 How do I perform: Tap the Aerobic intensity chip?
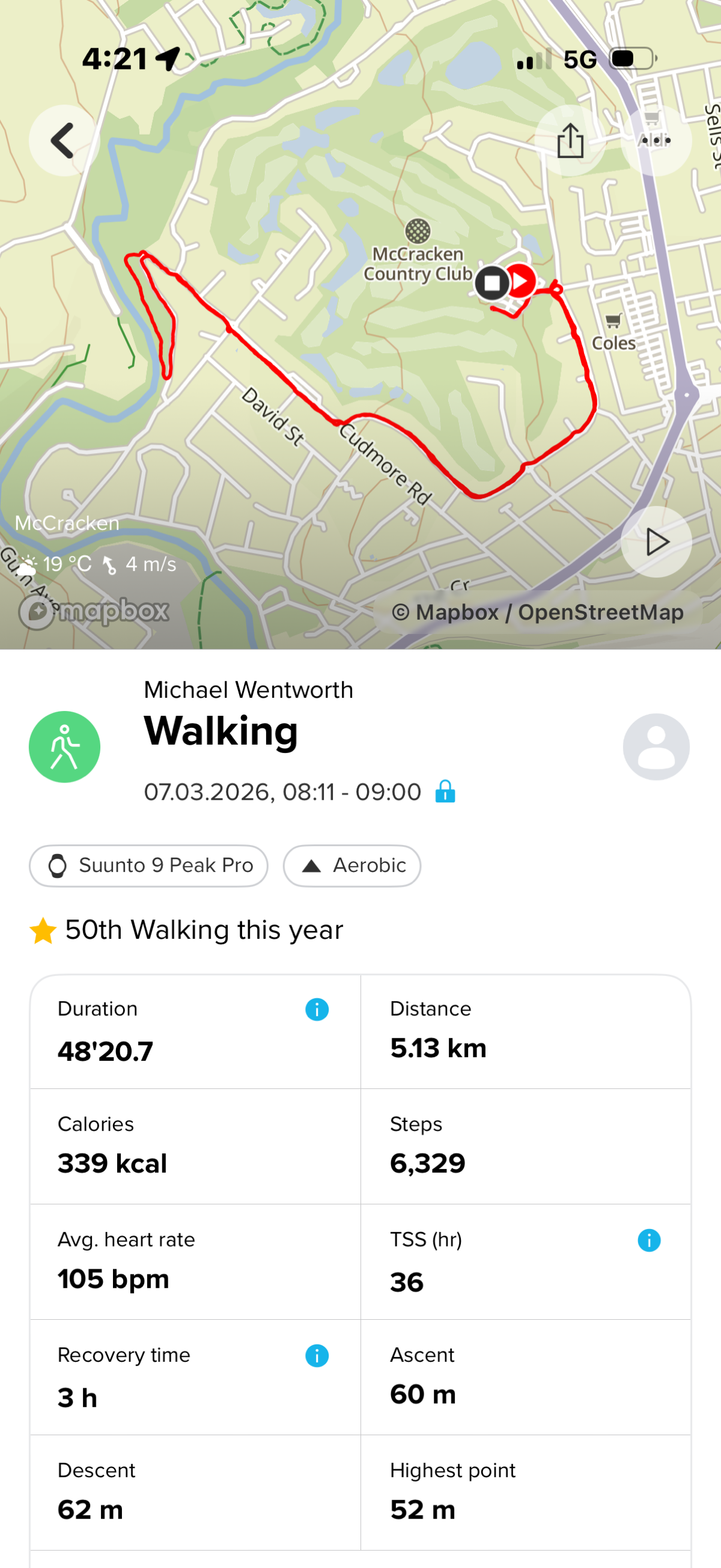[x=351, y=865]
